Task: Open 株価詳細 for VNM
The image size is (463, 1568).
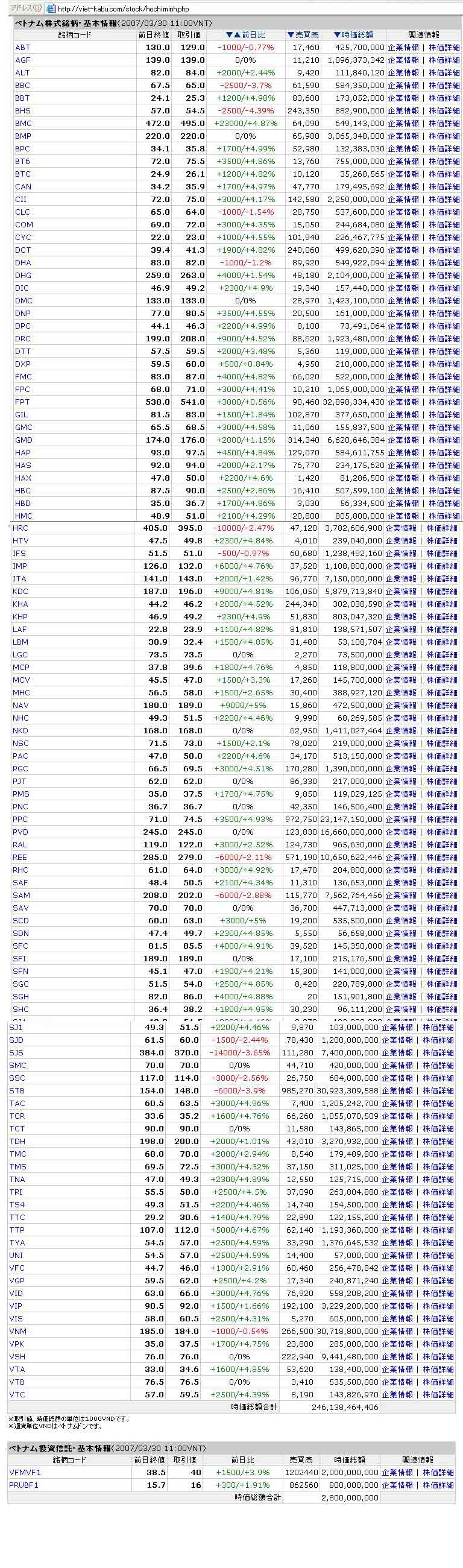Action: 438,1331
